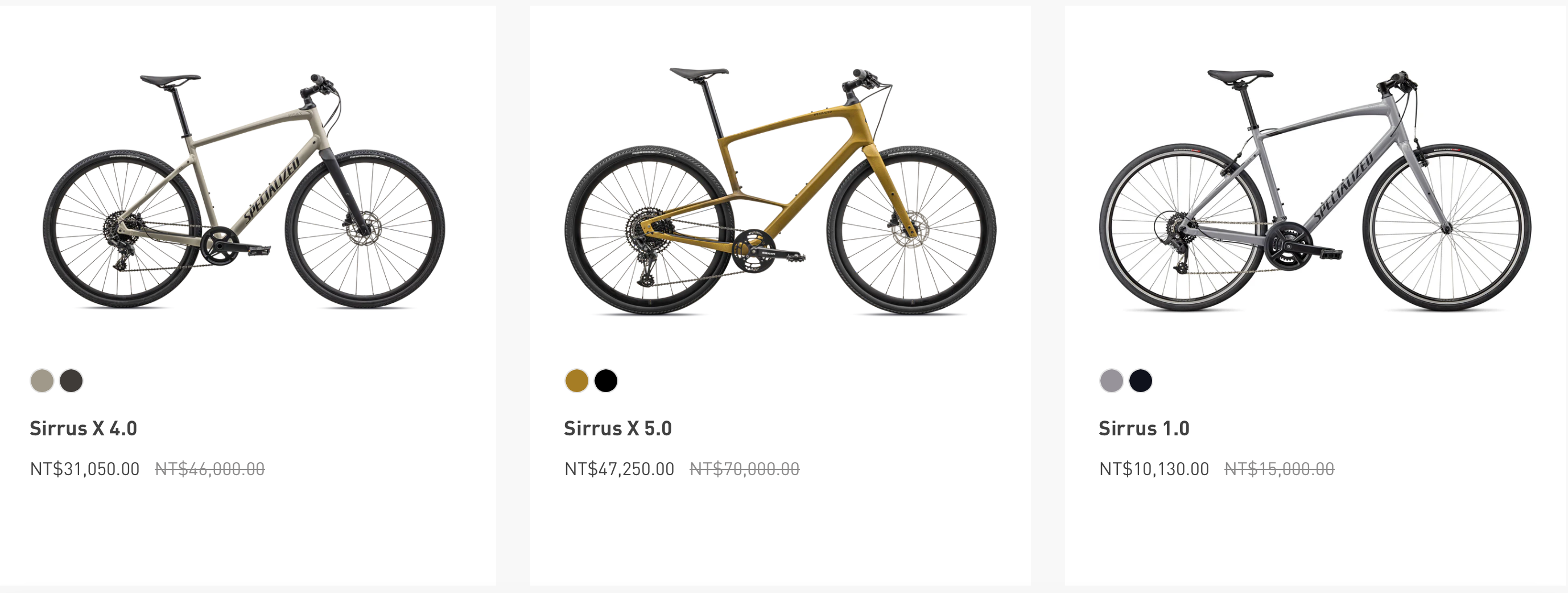Open the Sirrus X 4.0 product title

pos(84,428)
